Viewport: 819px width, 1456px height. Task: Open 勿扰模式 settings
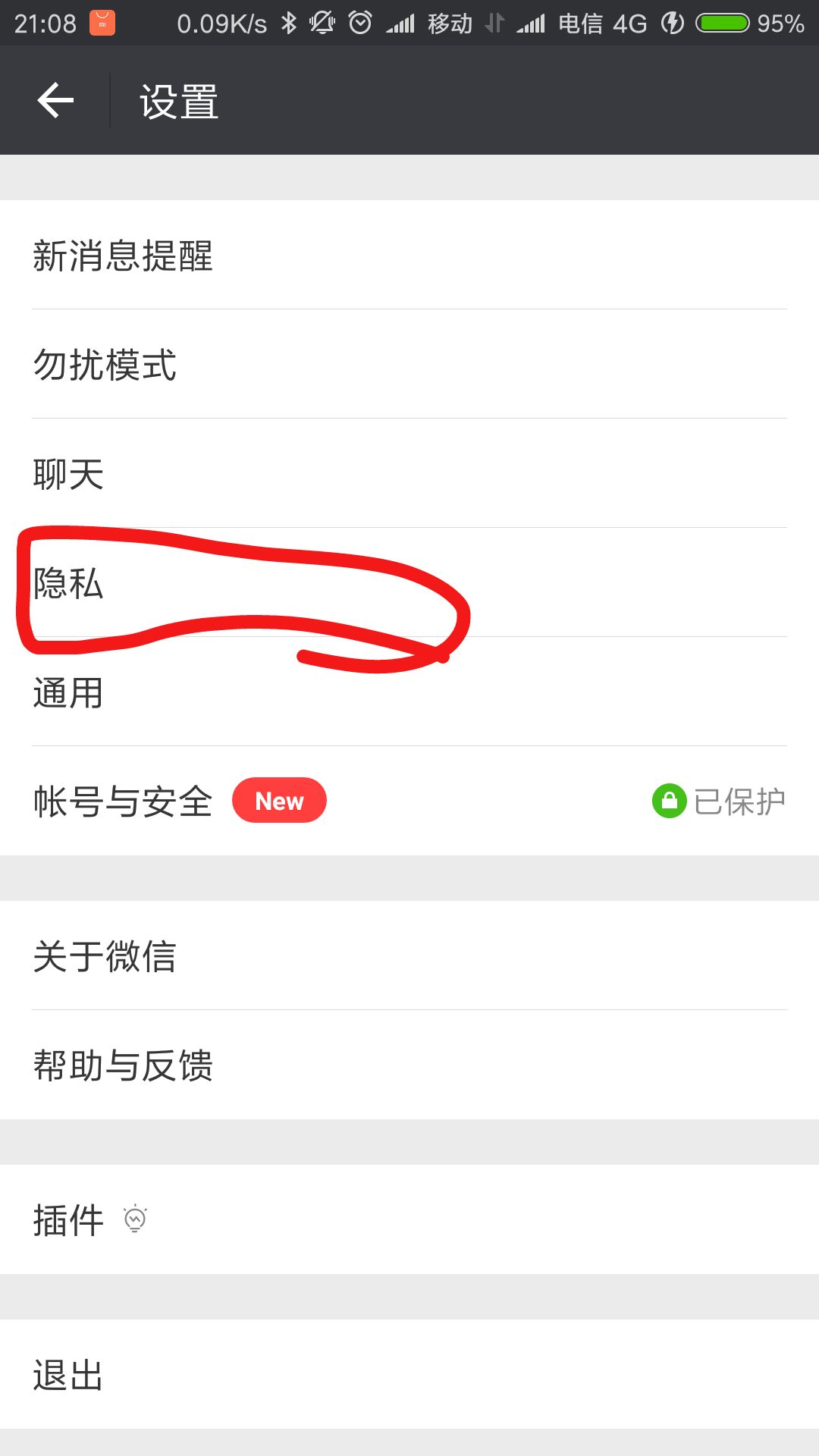point(409,365)
